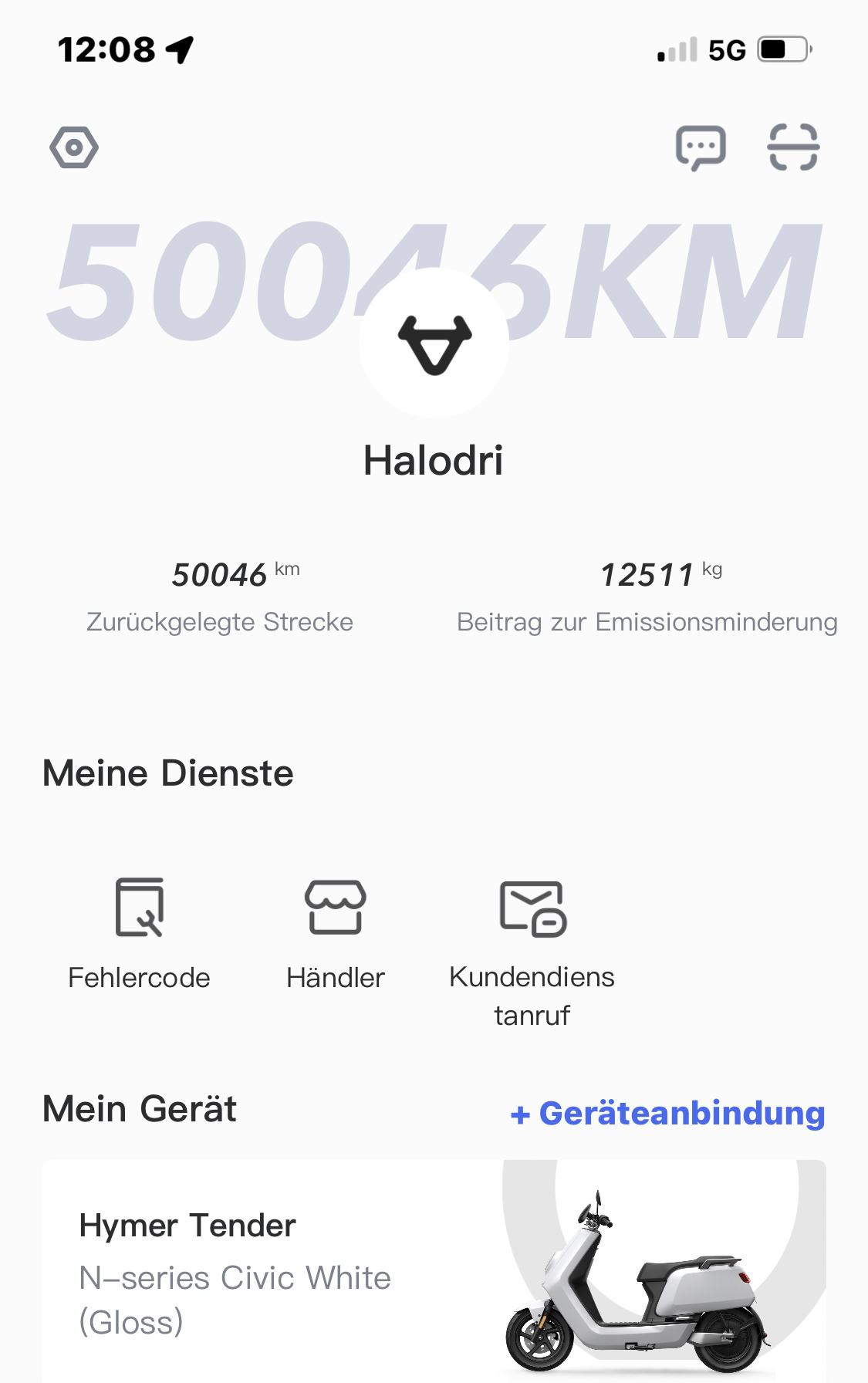Tap the Halodri profile avatar
Screen dimensions: 868x1383
point(434,343)
